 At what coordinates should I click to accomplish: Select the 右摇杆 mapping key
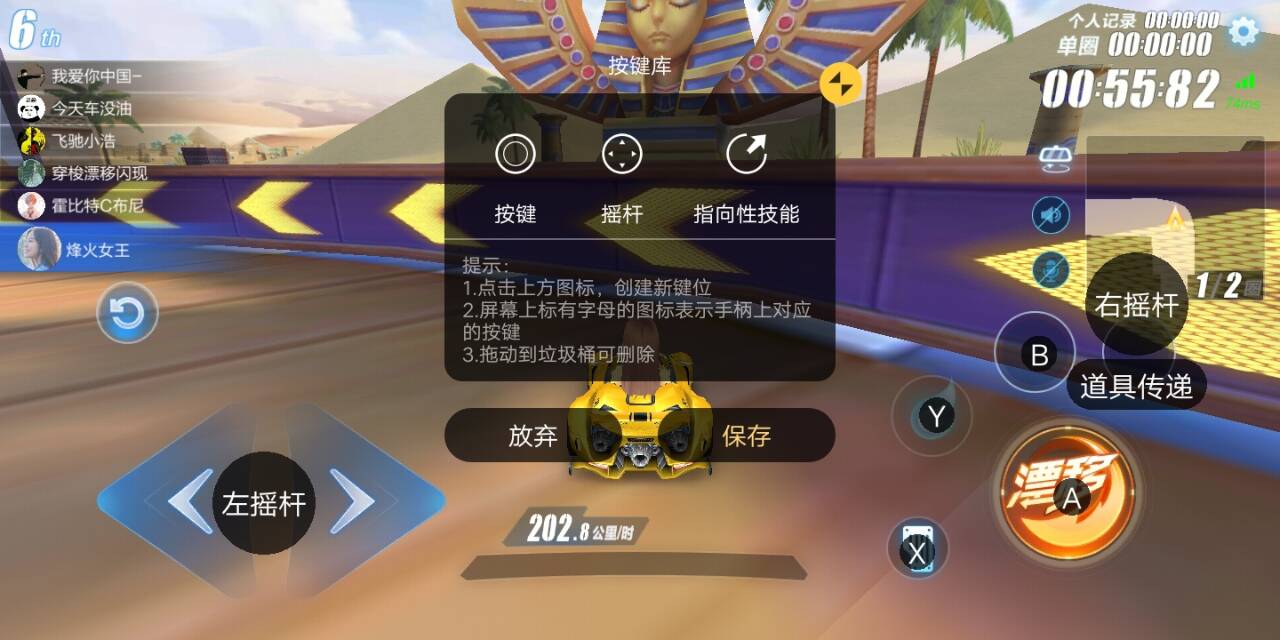point(1136,304)
